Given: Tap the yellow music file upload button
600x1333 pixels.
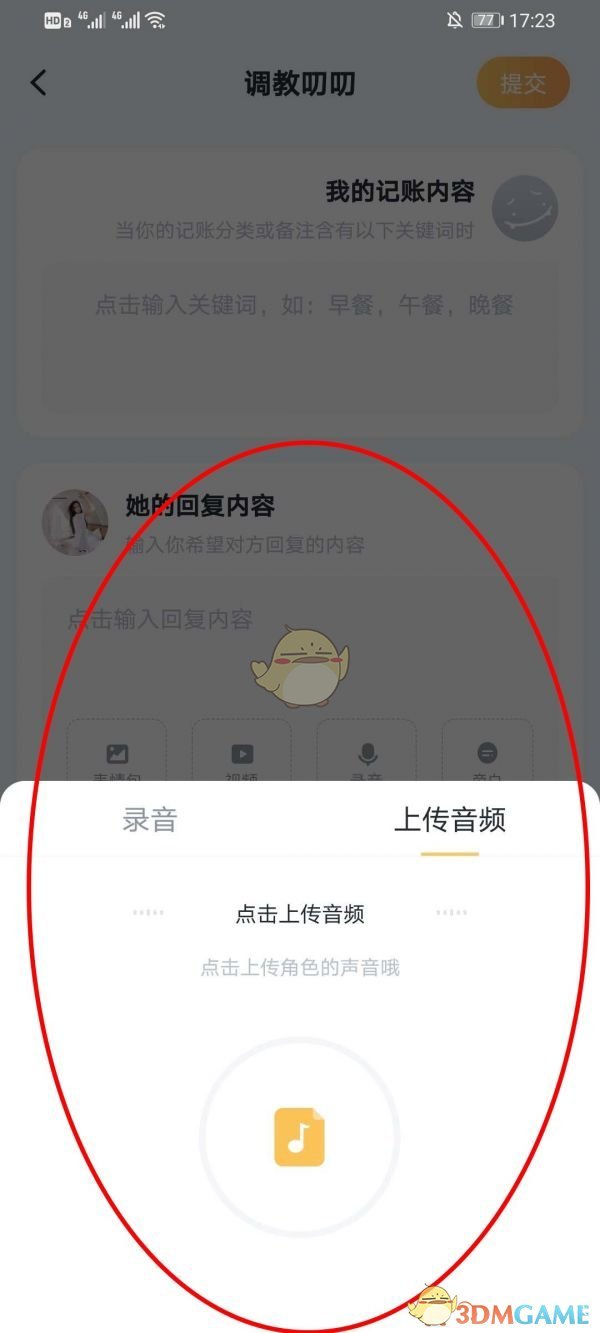Looking at the screenshot, I should pyautogui.click(x=299, y=1138).
